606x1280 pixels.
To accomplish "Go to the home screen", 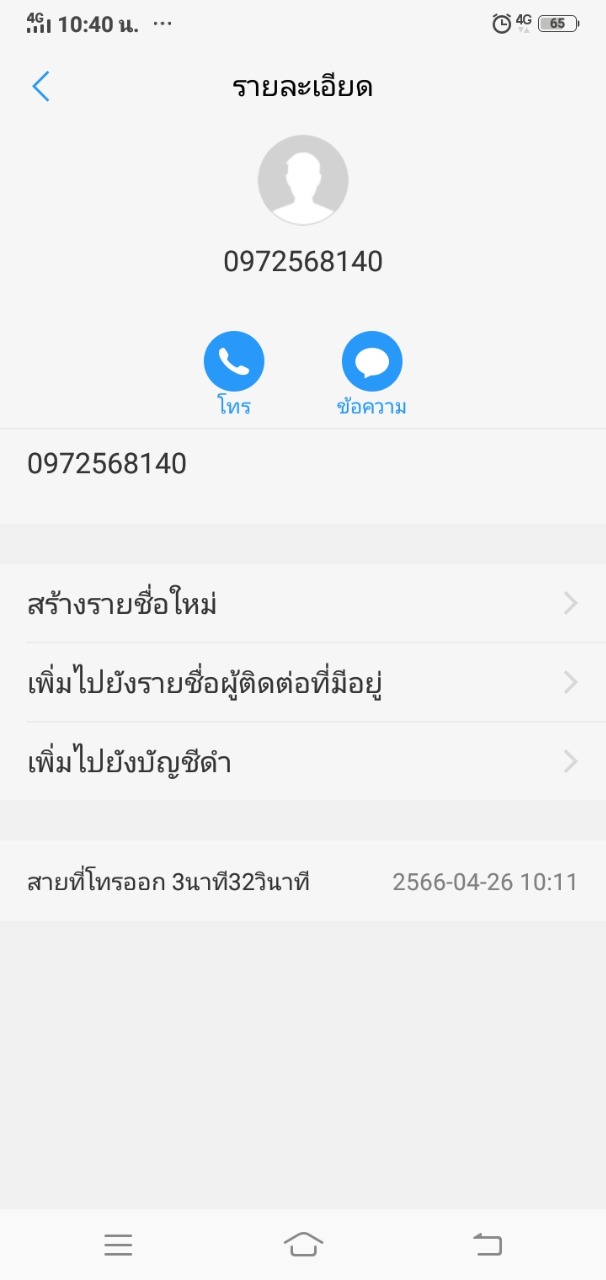I will tap(303, 1244).
